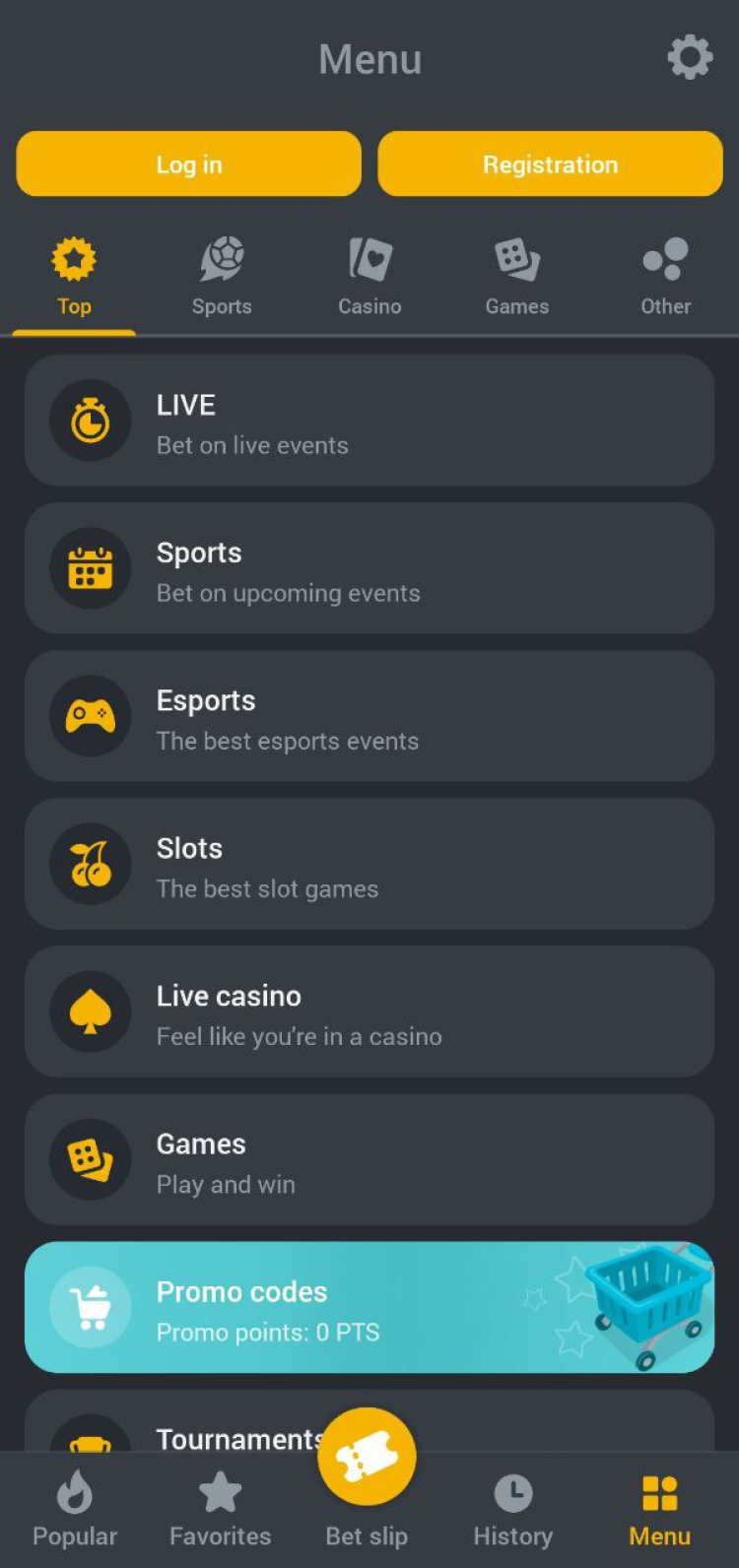739x1568 pixels.
Task: Start Registration for a new account
Action: [x=550, y=164]
